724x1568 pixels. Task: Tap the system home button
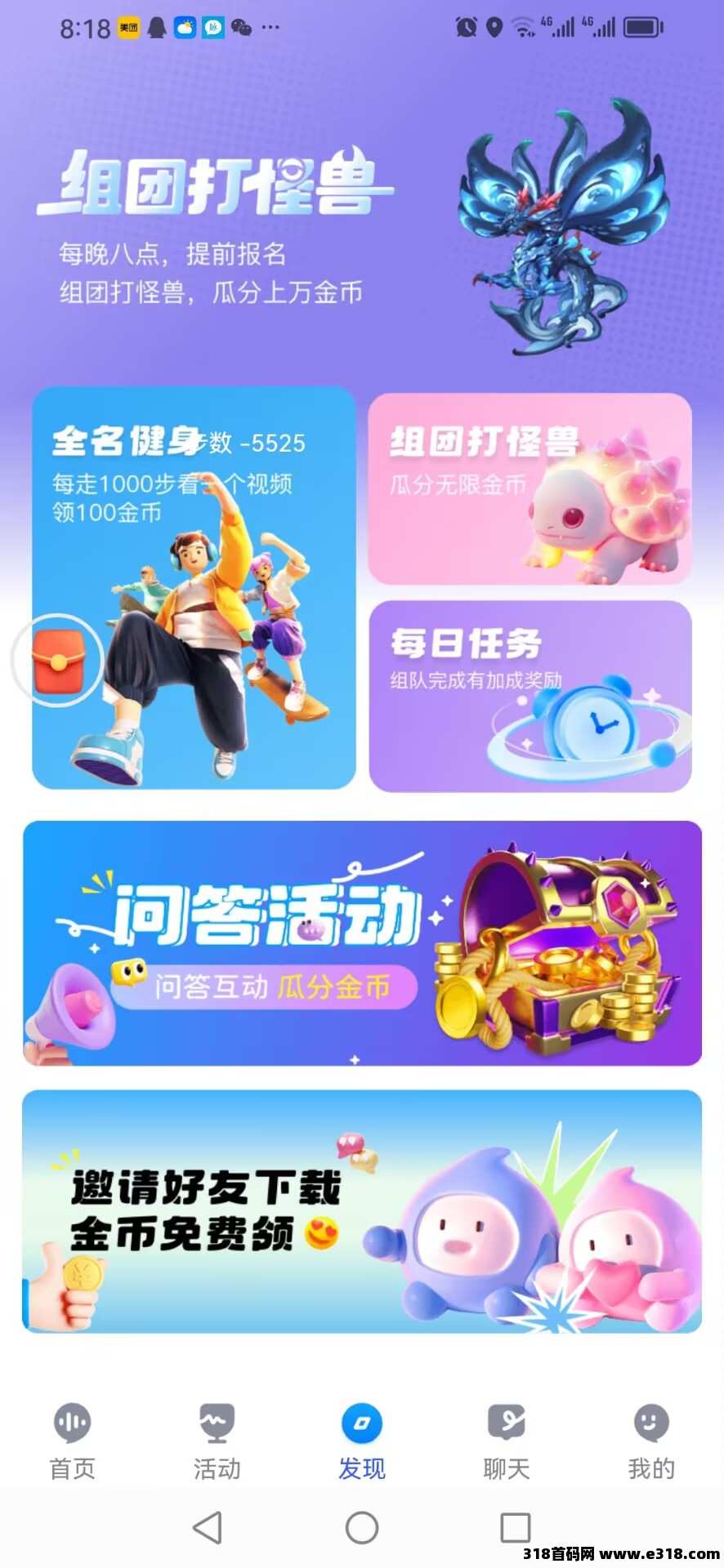tap(361, 1527)
